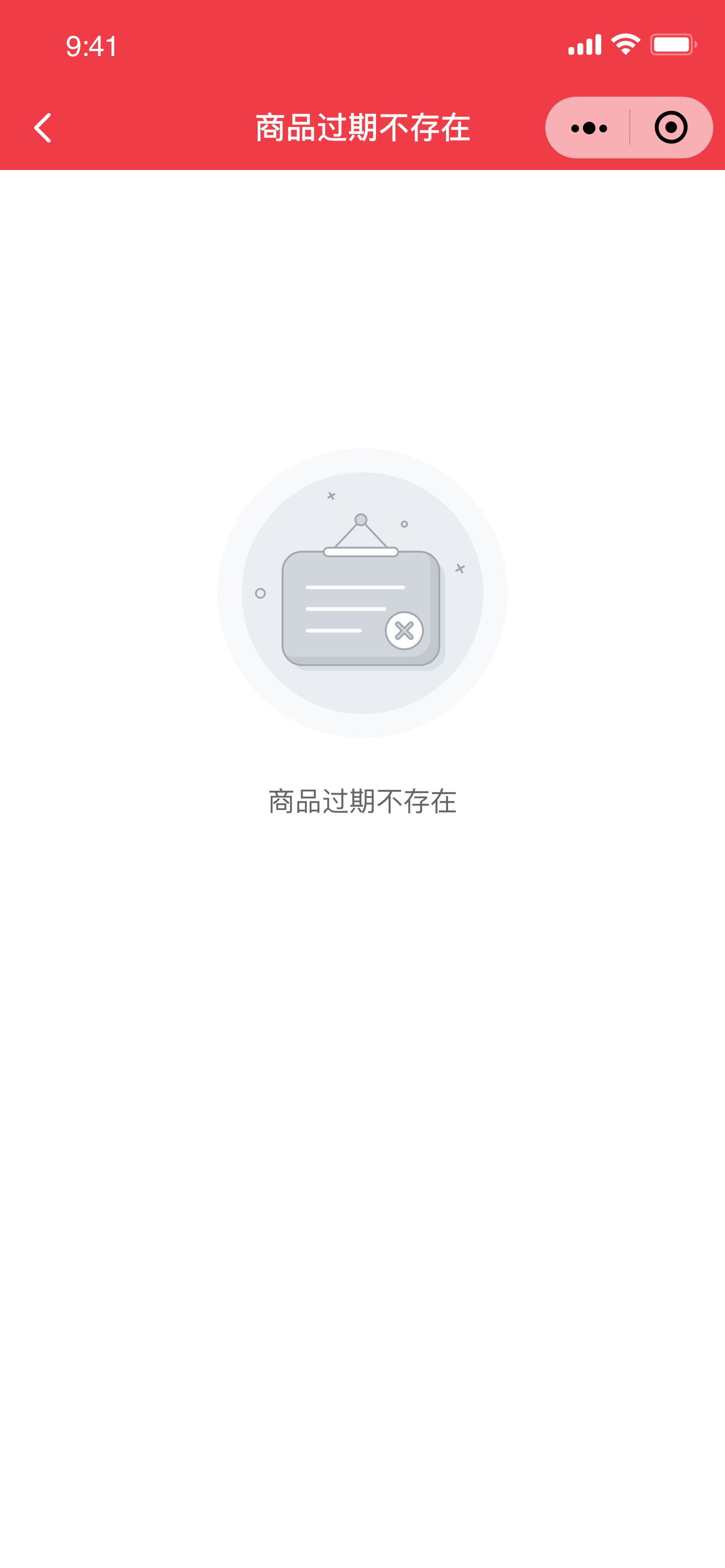This screenshot has height=1568, width=725.
Task: Close the mini program with the circle button
Action: (x=671, y=128)
